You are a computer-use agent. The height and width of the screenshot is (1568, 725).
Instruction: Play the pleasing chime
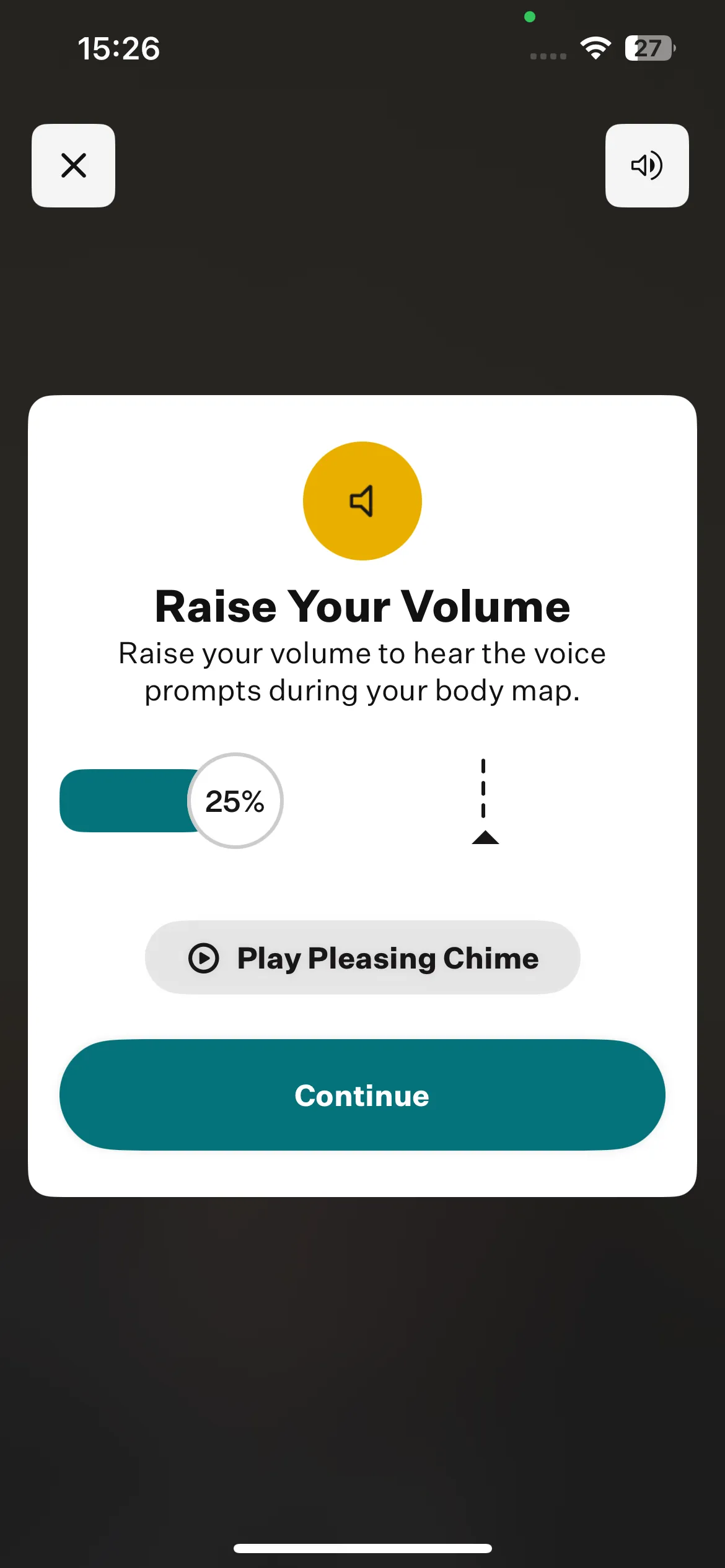(x=362, y=957)
